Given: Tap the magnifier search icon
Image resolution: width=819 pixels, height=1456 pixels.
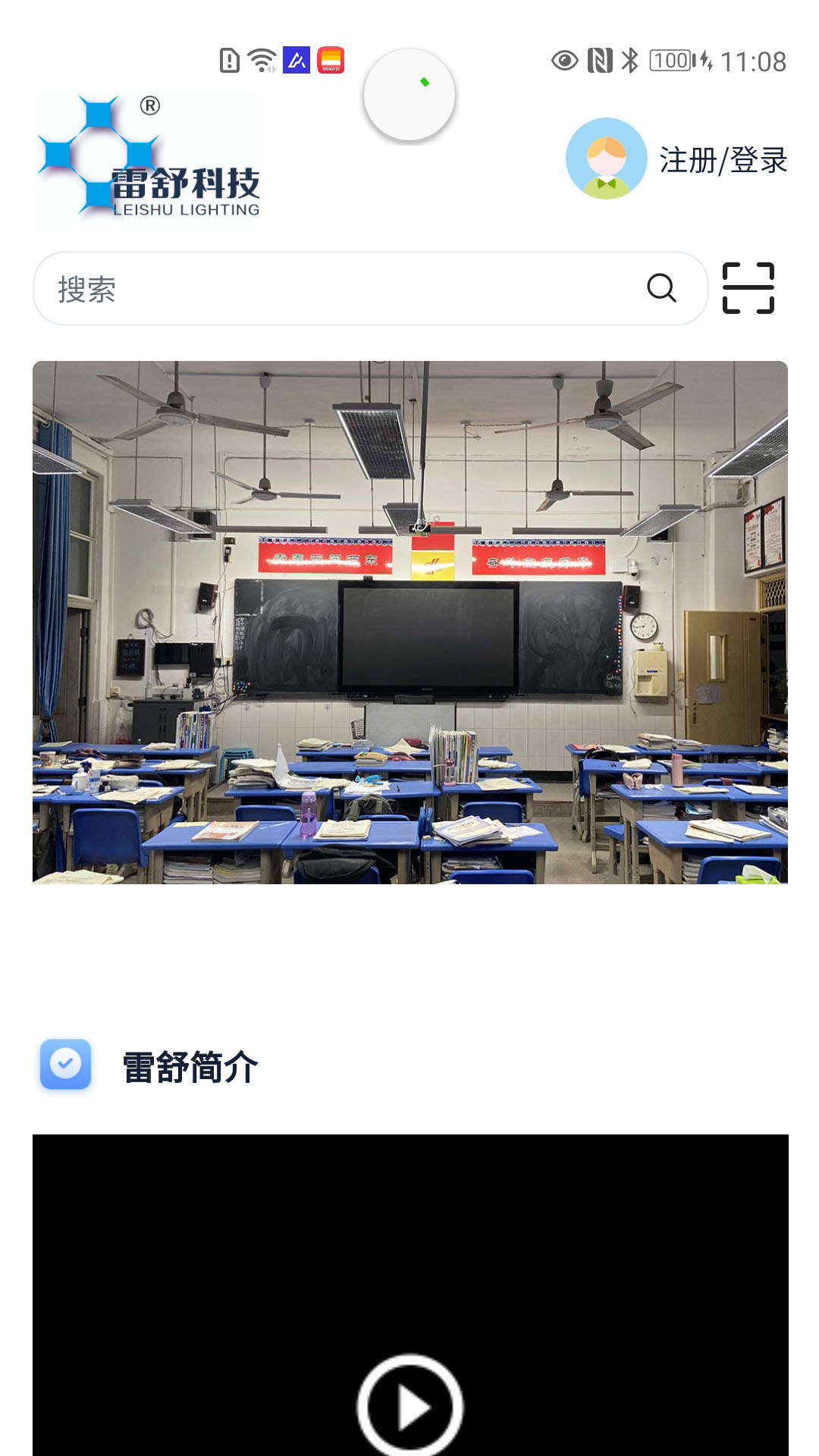Looking at the screenshot, I should 662,287.
